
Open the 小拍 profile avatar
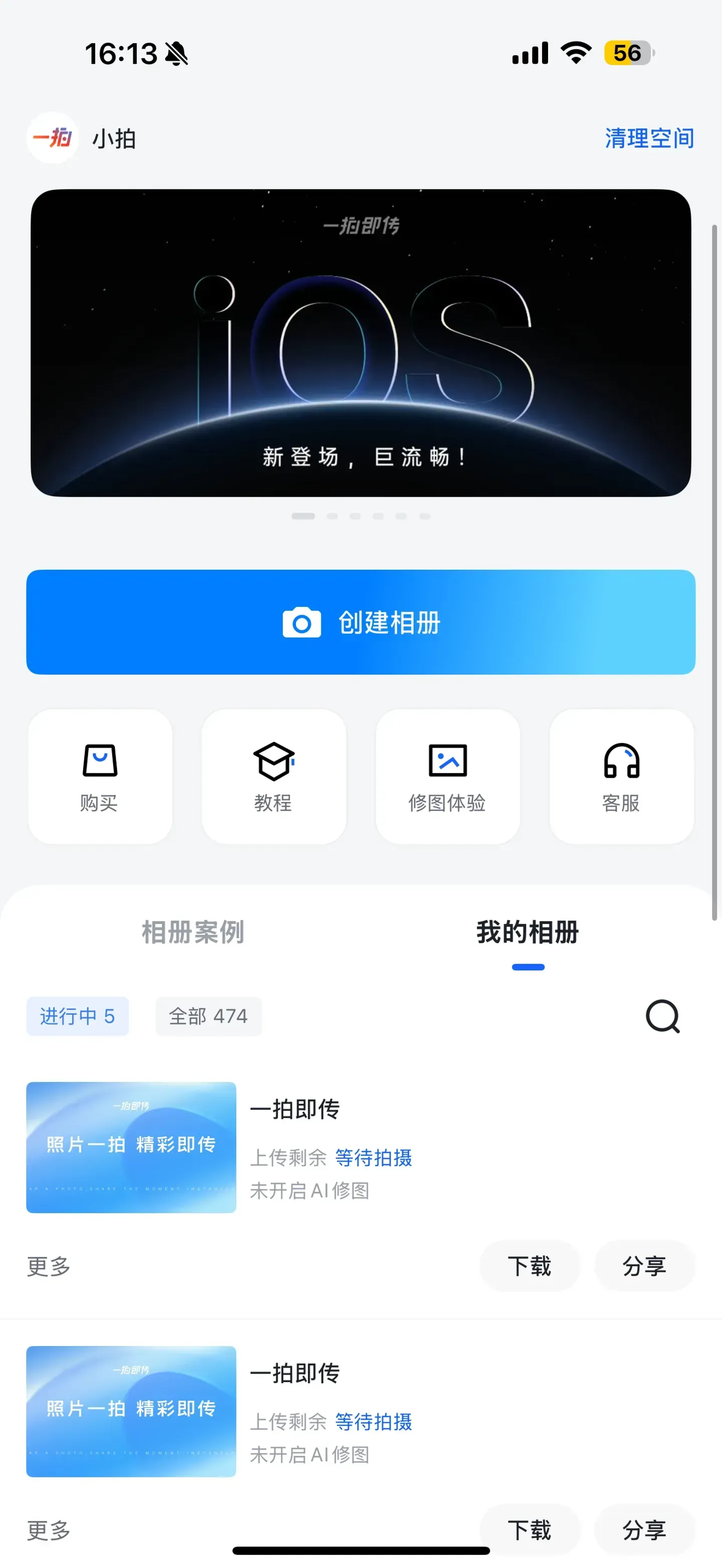[x=53, y=138]
